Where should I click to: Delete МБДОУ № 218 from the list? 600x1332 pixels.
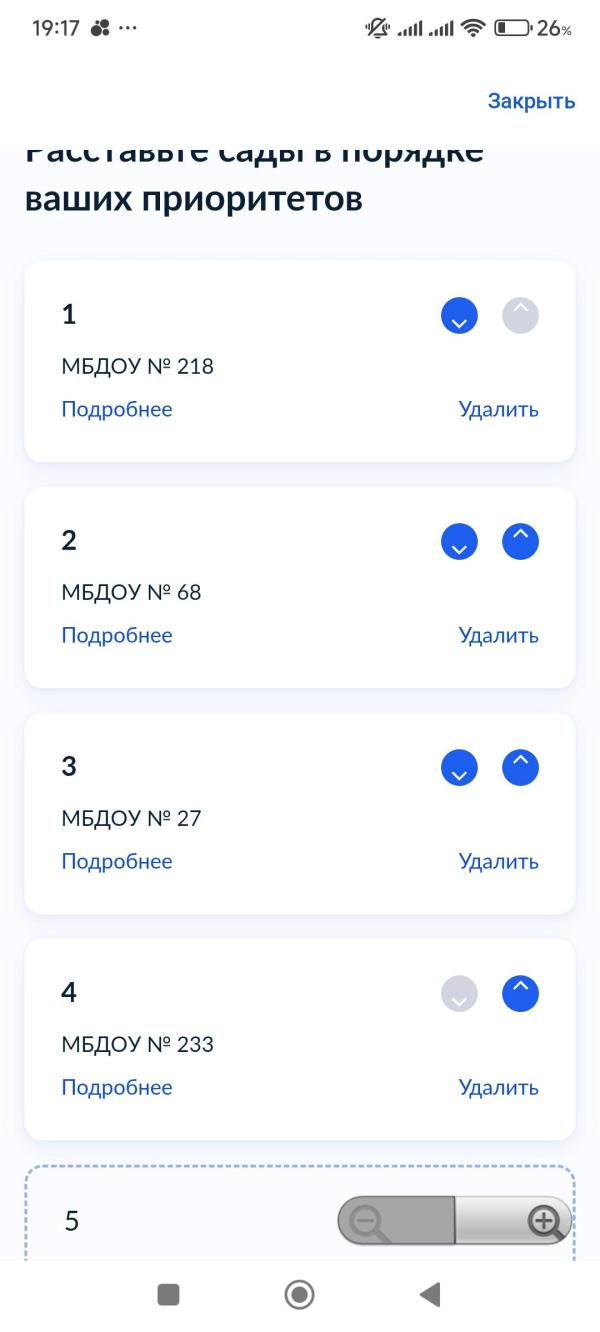[x=498, y=409]
